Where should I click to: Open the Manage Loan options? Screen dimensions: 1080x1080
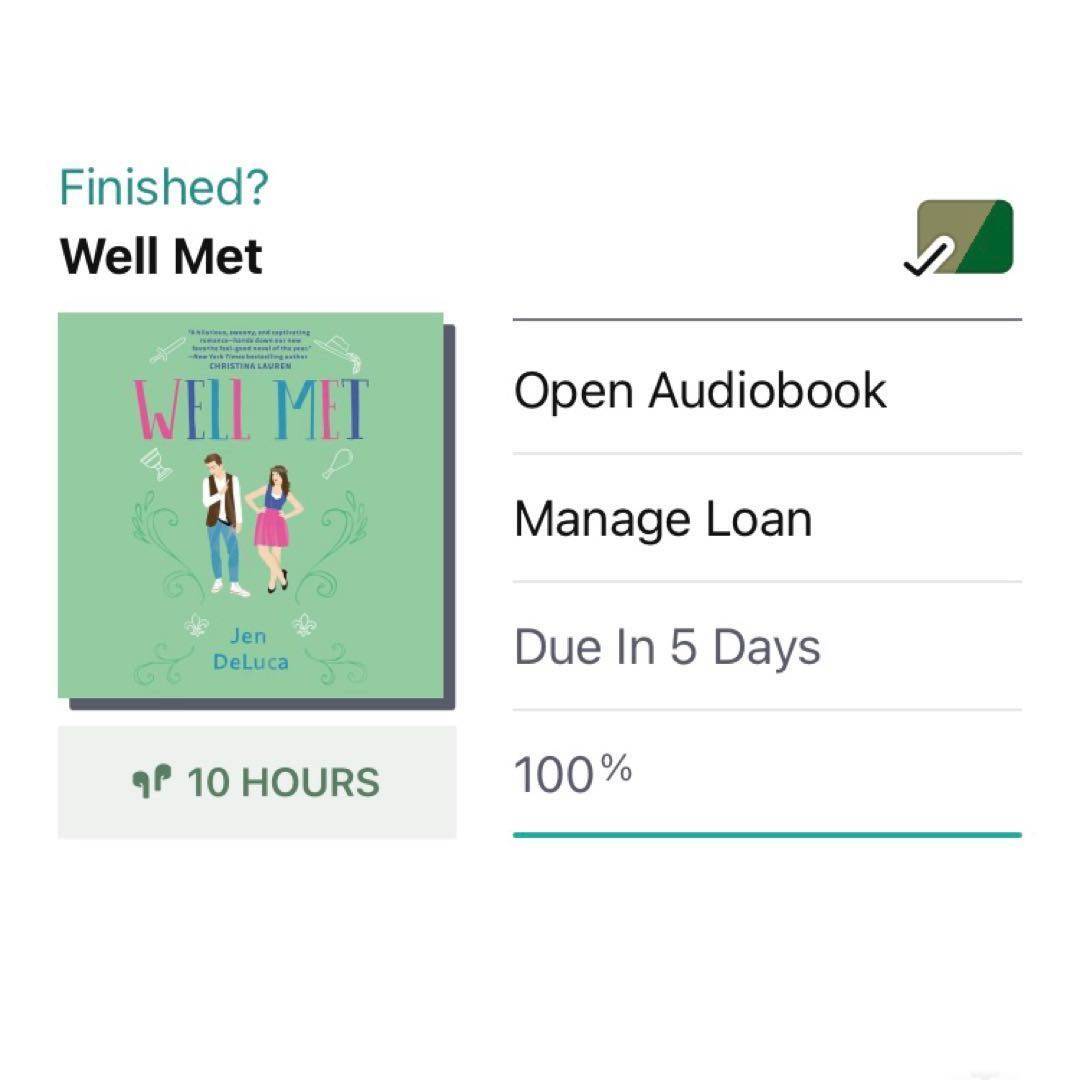pos(663,519)
